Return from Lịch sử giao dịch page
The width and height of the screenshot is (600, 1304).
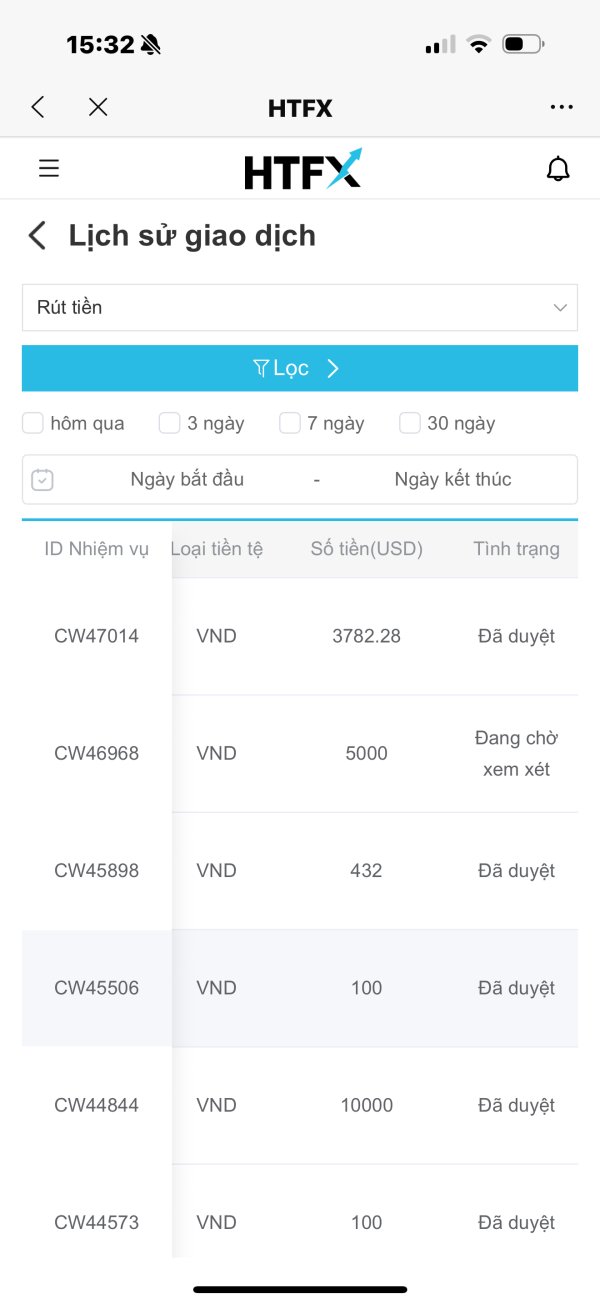pyautogui.click(x=37, y=236)
